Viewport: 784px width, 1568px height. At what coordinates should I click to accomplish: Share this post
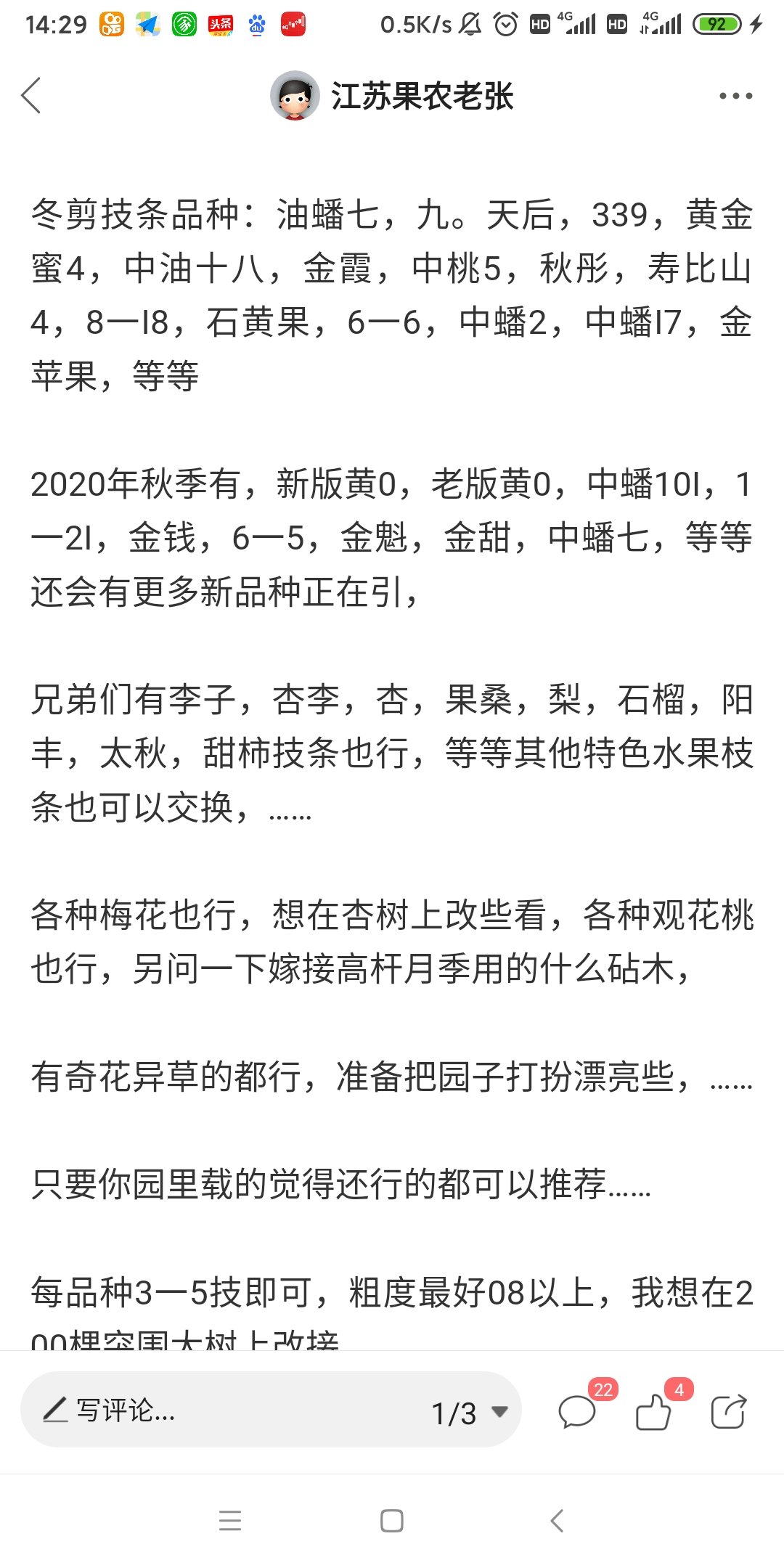coord(728,1413)
